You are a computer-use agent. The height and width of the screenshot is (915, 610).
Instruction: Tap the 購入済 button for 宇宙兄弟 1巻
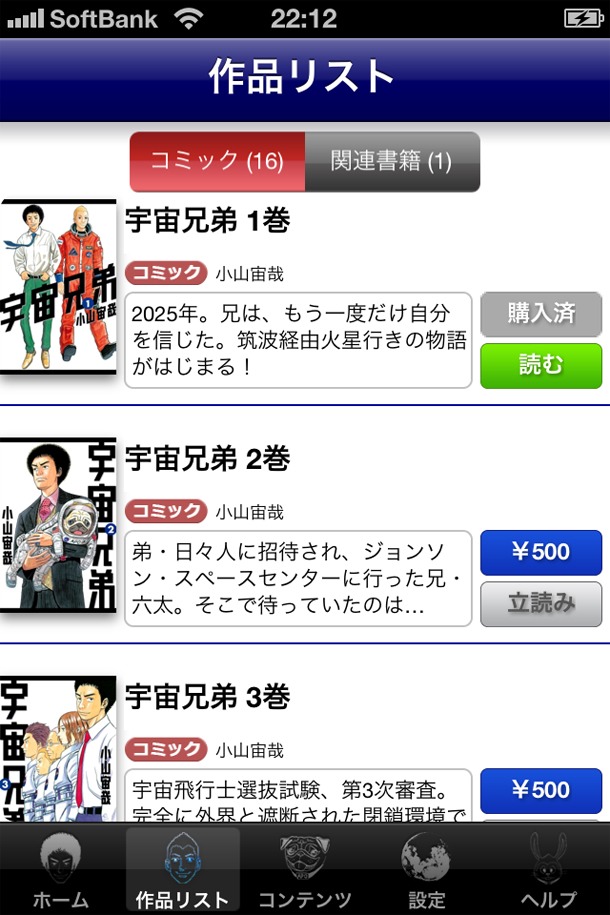tap(541, 314)
